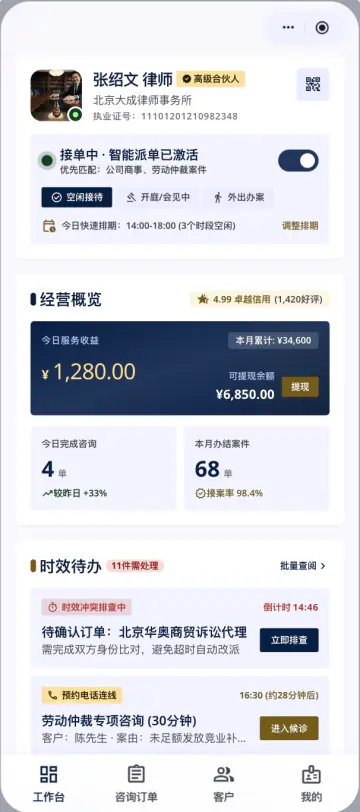Viewport: 360px width, 812px height.
Task: Set status to 外出办案
Action: point(239,197)
